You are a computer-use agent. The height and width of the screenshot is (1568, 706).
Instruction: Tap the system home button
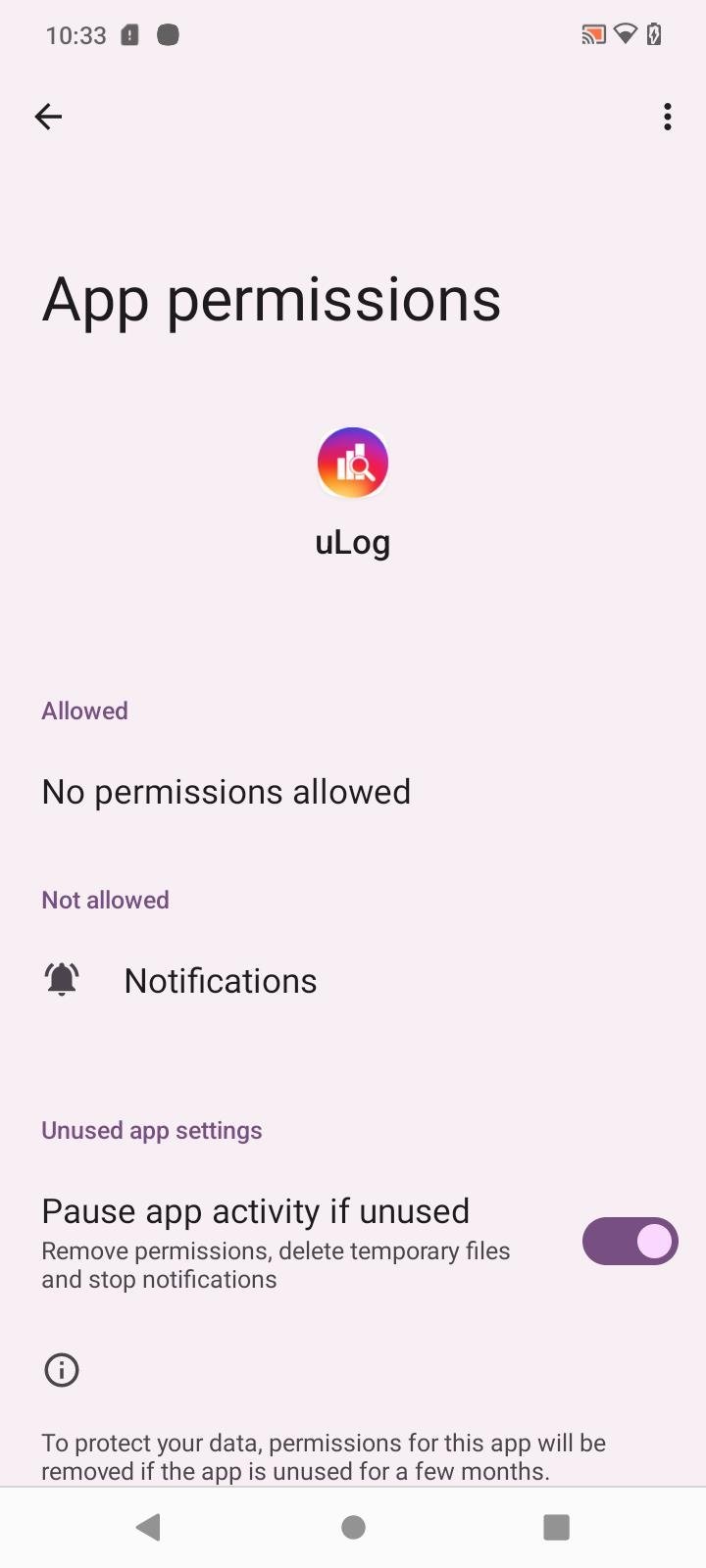[x=353, y=1527]
